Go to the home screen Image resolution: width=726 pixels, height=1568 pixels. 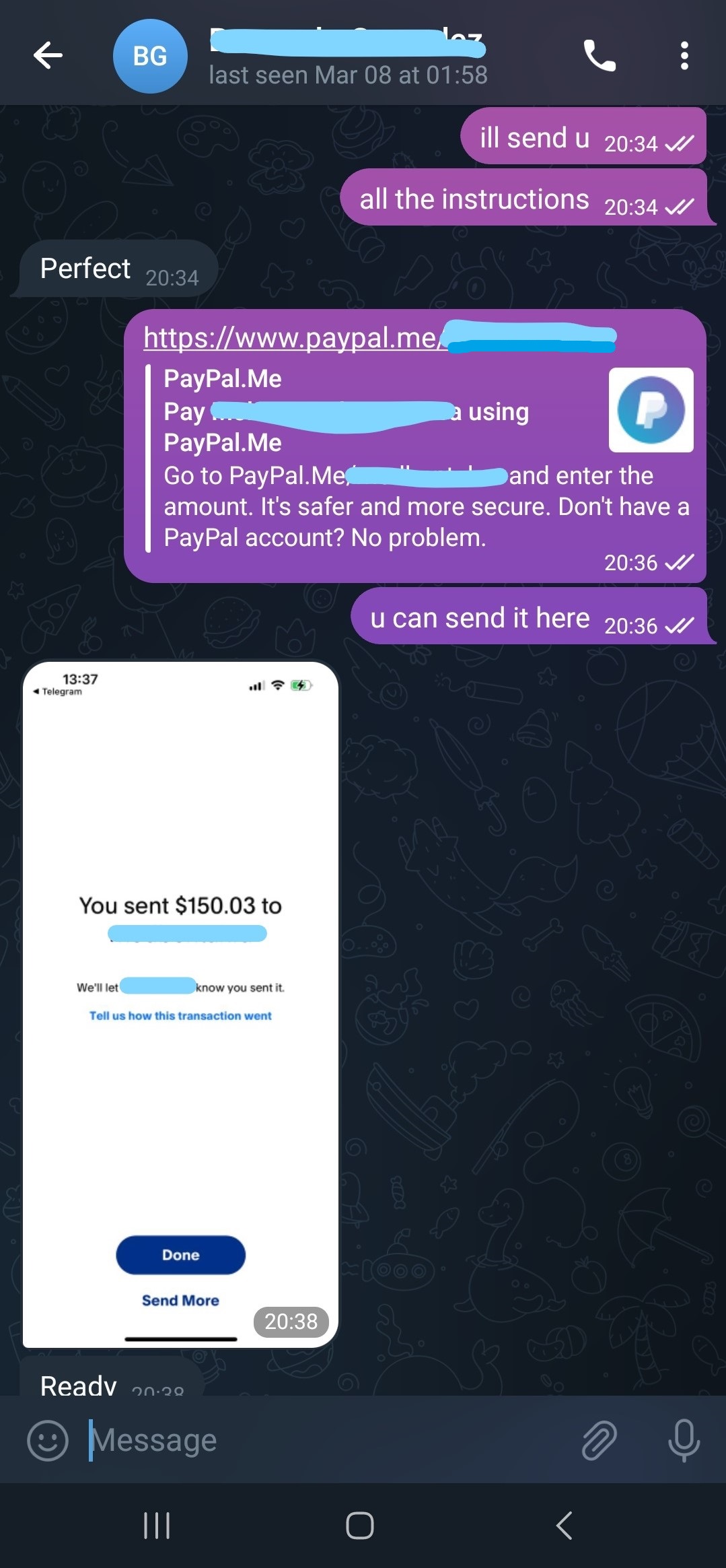click(360, 1526)
